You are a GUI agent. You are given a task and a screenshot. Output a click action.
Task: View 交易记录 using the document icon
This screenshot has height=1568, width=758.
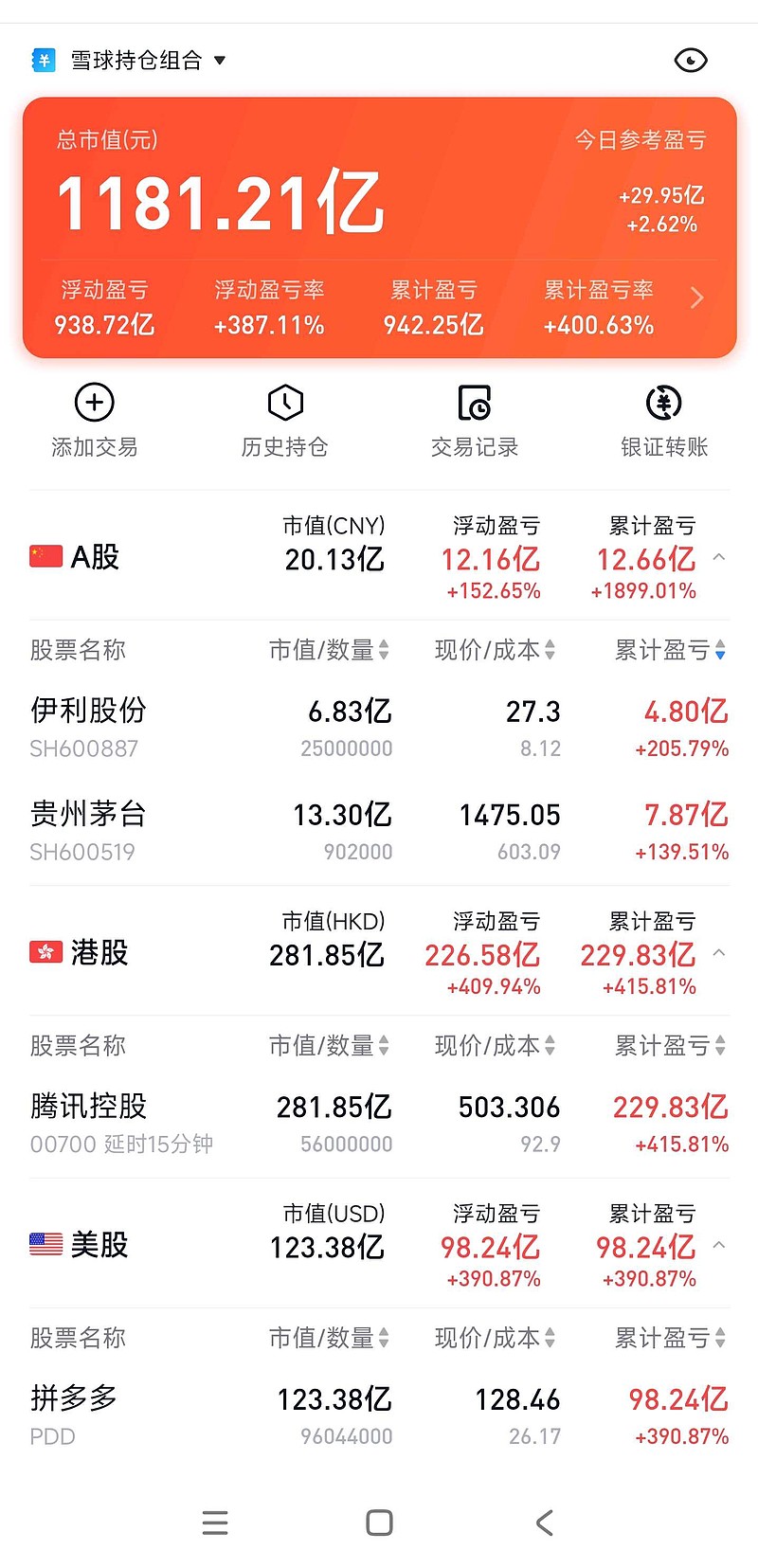point(474,402)
